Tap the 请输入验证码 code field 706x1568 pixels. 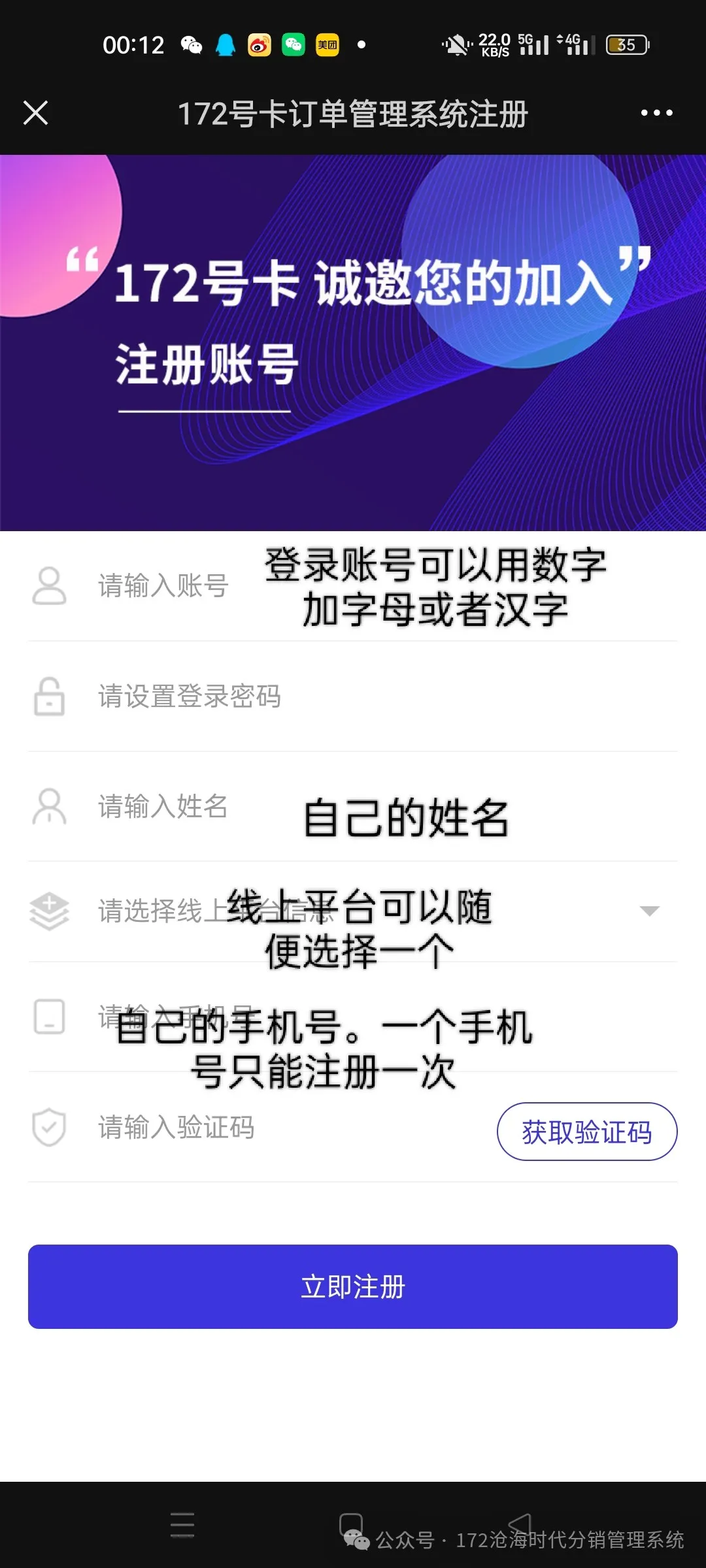(x=176, y=1128)
